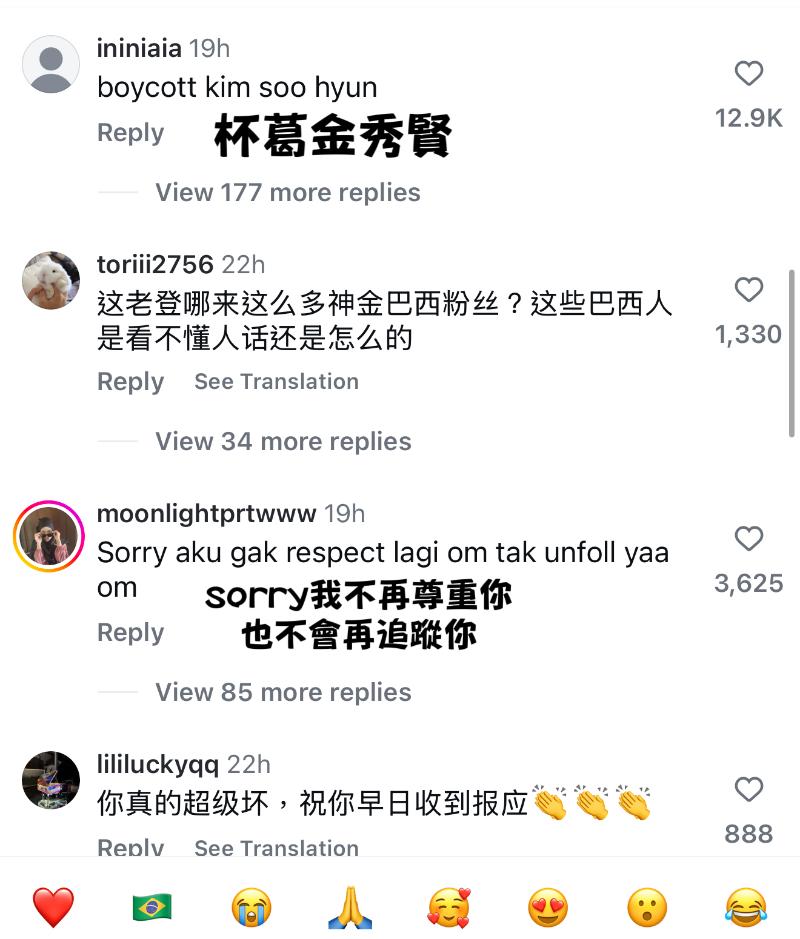The image size is (800, 939).
Task: Reply to moonlightprtwww's comment
Action: [x=130, y=633]
